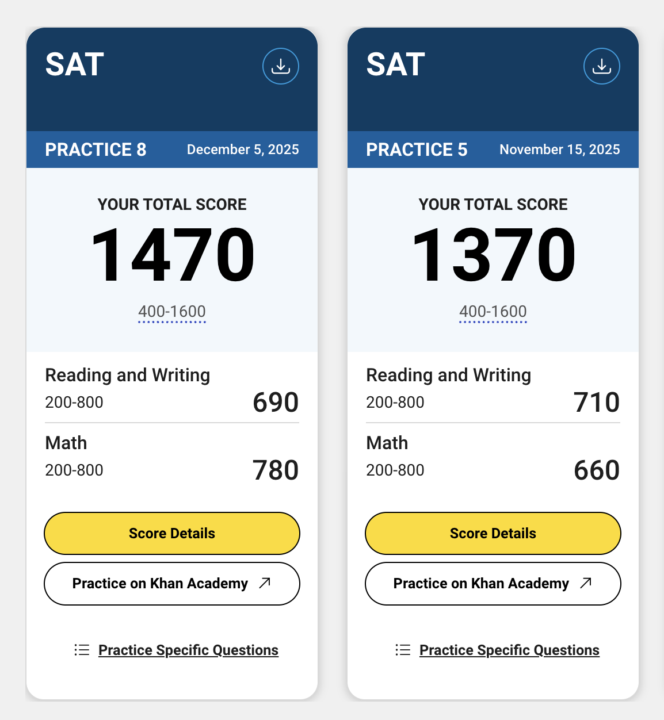Open Practice Specific Questions under Practice 8
Viewport: 664px width, 720px height.
tap(188, 650)
